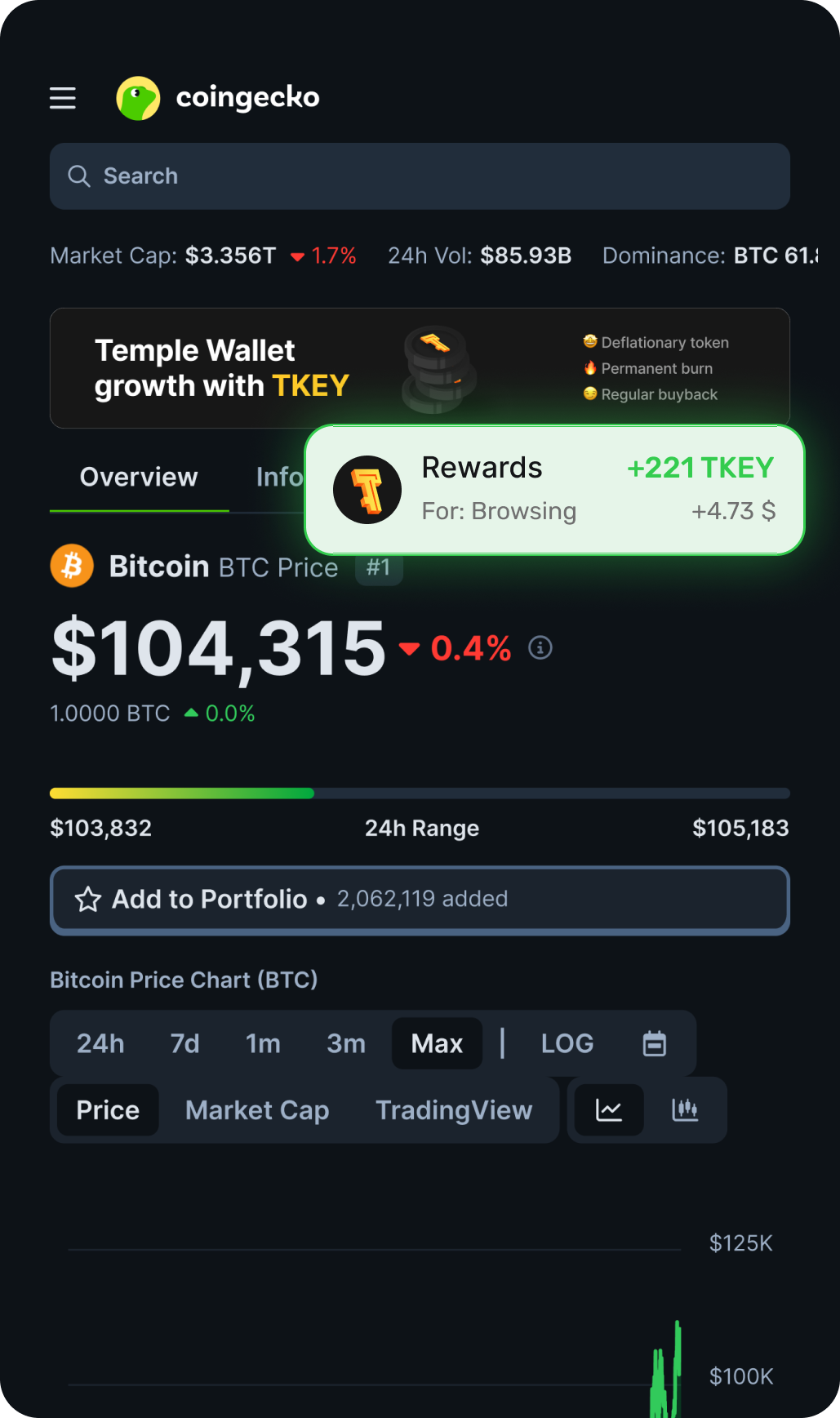This screenshot has height=1418, width=840.
Task: View price change info icon
Action: click(x=540, y=648)
